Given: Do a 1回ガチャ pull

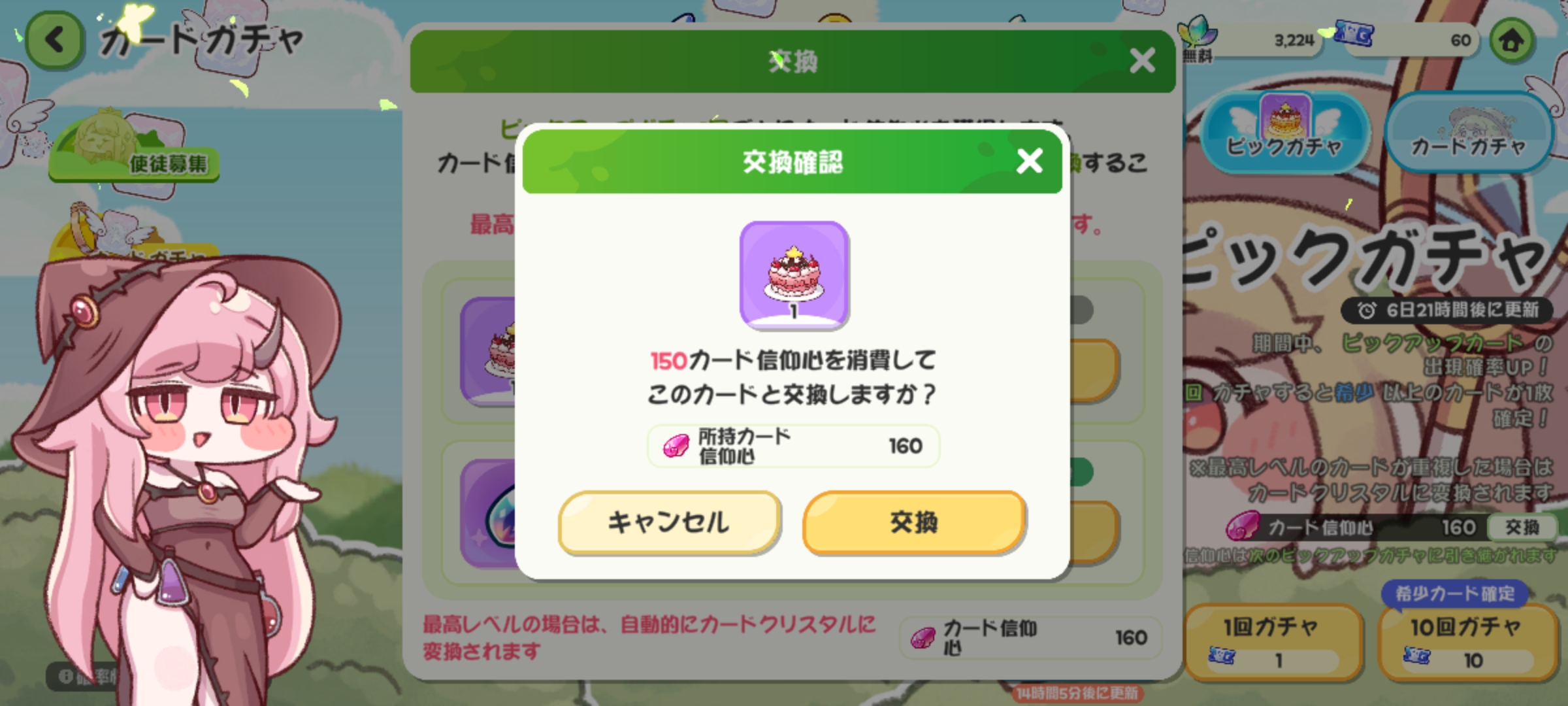Looking at the screenshot, I should coord(1272,642).
